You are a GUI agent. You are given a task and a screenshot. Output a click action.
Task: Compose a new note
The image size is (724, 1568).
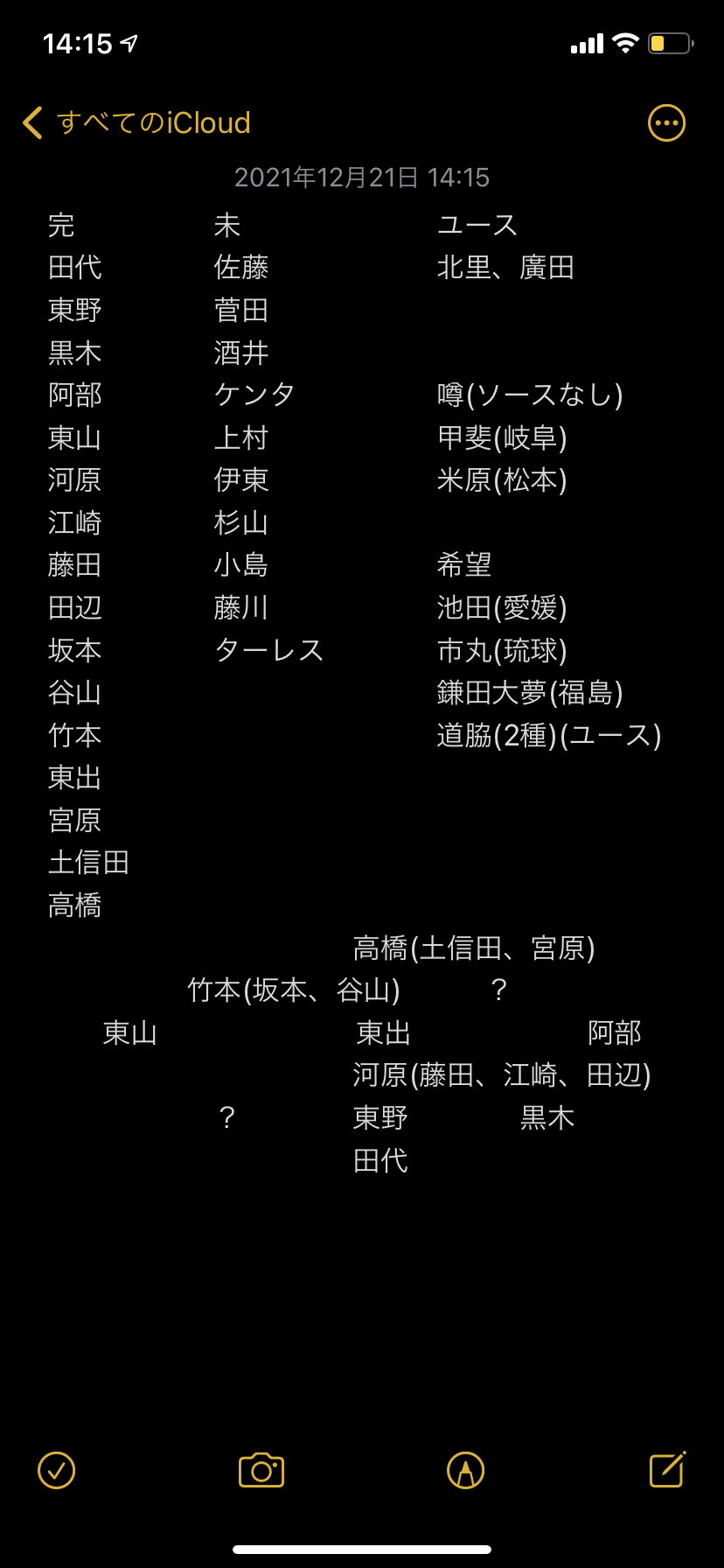[668, 1469]
